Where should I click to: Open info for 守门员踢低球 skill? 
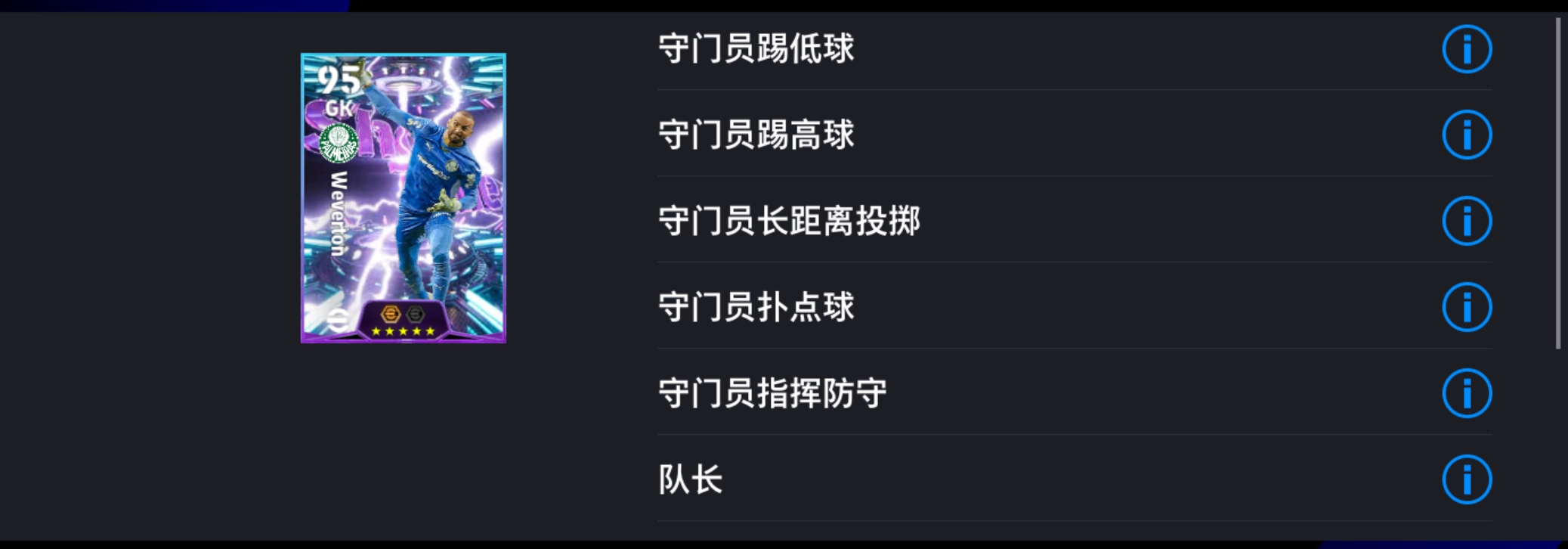pyautogui.click(x=1466, y=50)
